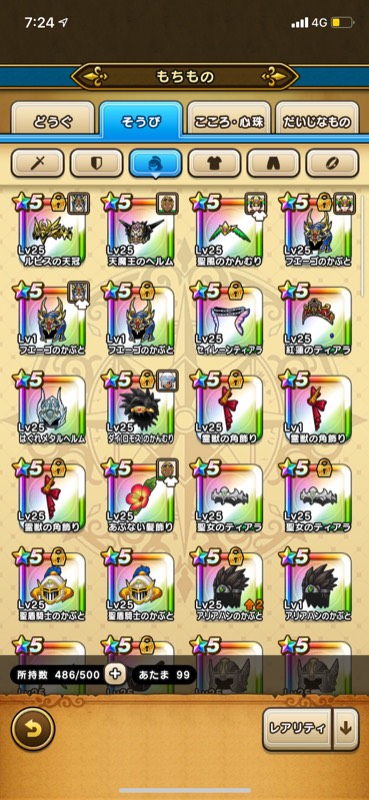
Task: Filter by weapon sword icon
Action: tap(37, 163)
